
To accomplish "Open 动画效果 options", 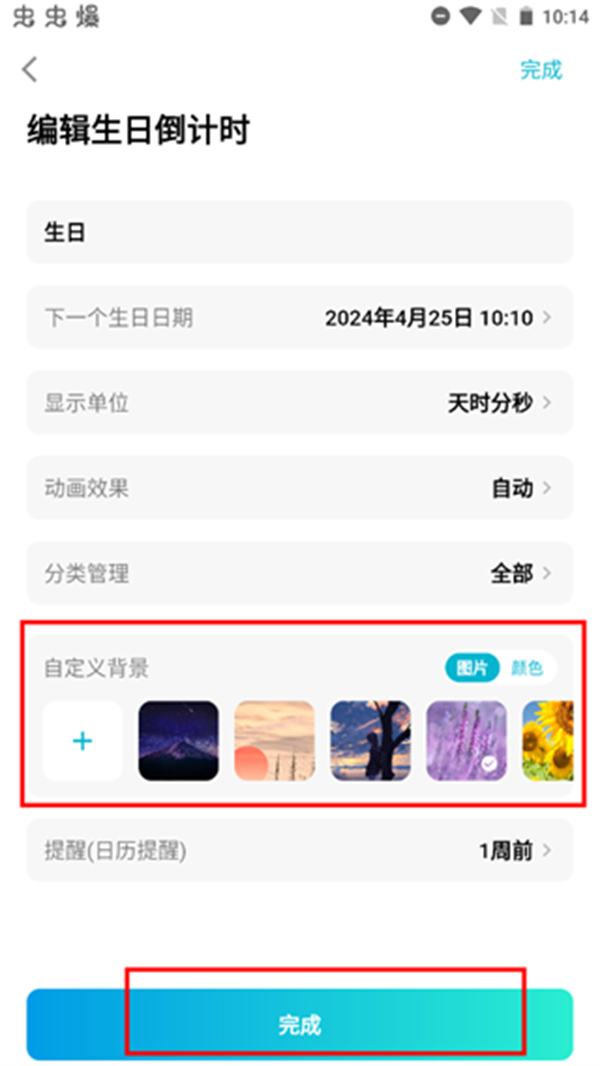I will (x=299, y=488).
